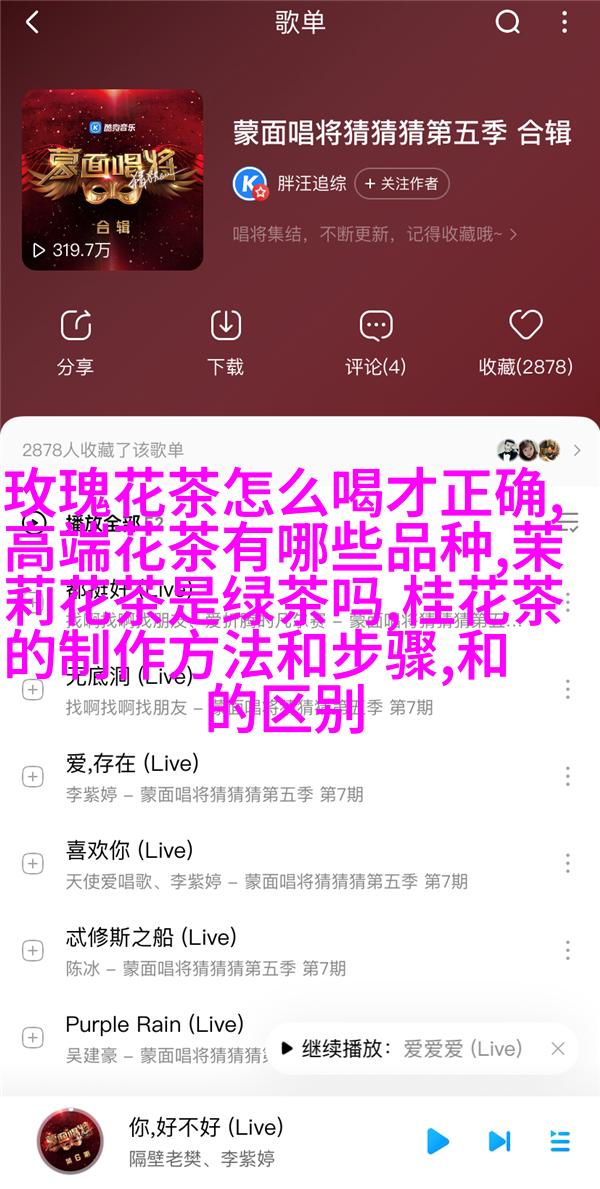Follow the author 胖汪追综
The image size is (600, 1189).
[x=400, y=184]
